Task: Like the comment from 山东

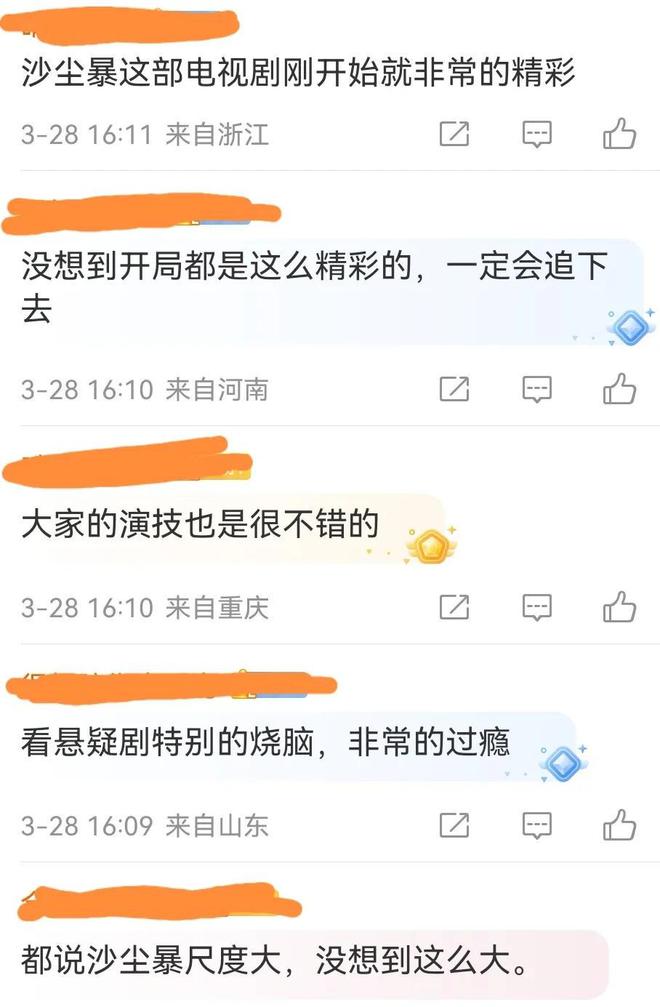Action: point(620,825)
